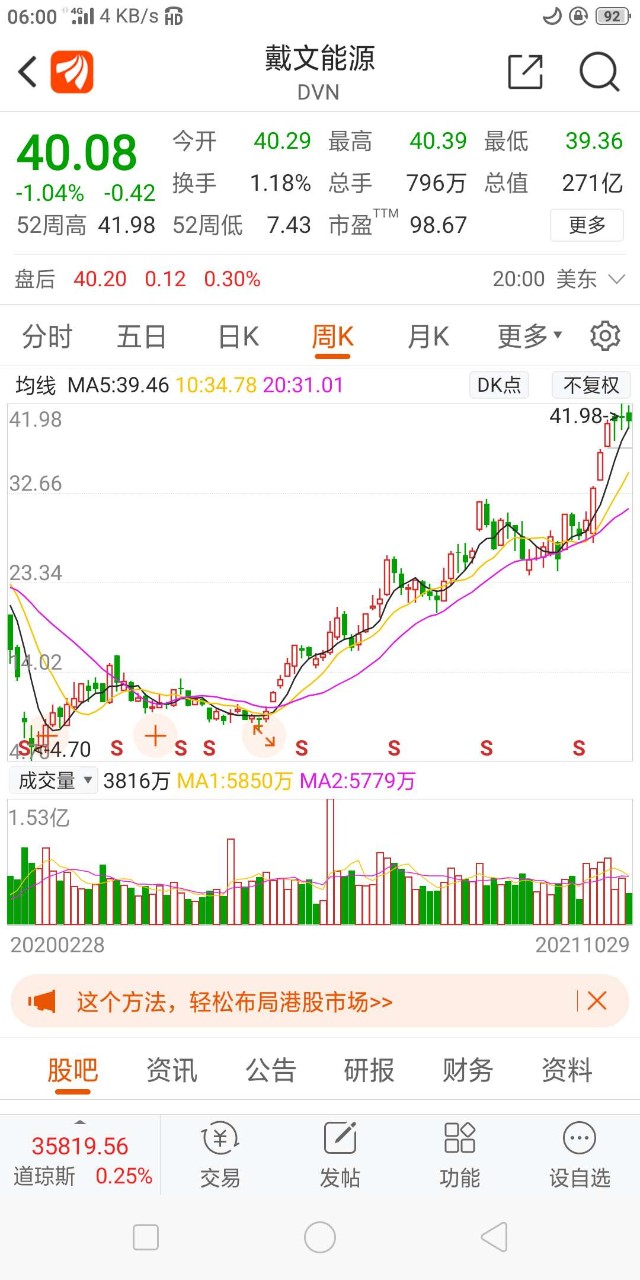Select the 月K chart tab
The width and height of the screenshot is (640, 1280).
coord(428,336)
